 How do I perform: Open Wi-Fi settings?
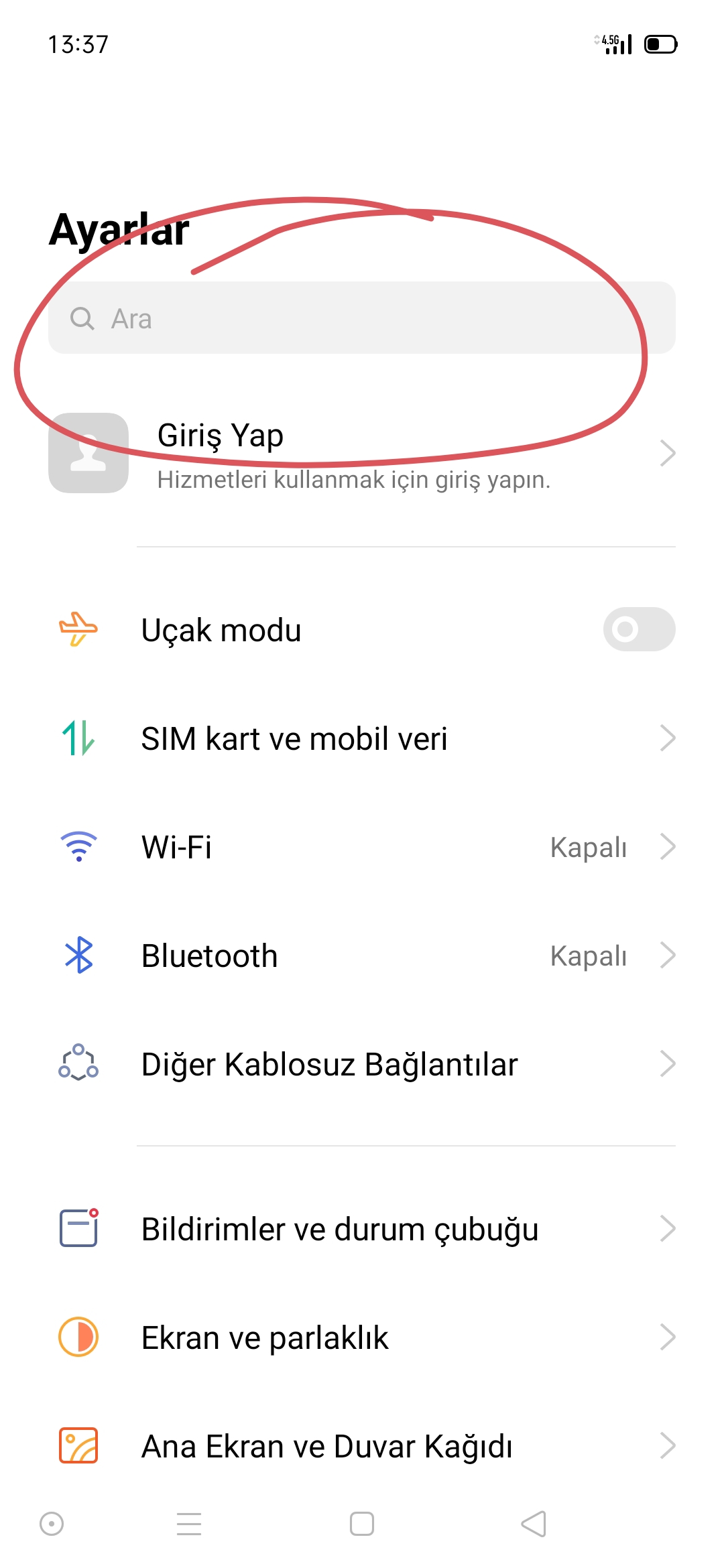tap(362, 847)
